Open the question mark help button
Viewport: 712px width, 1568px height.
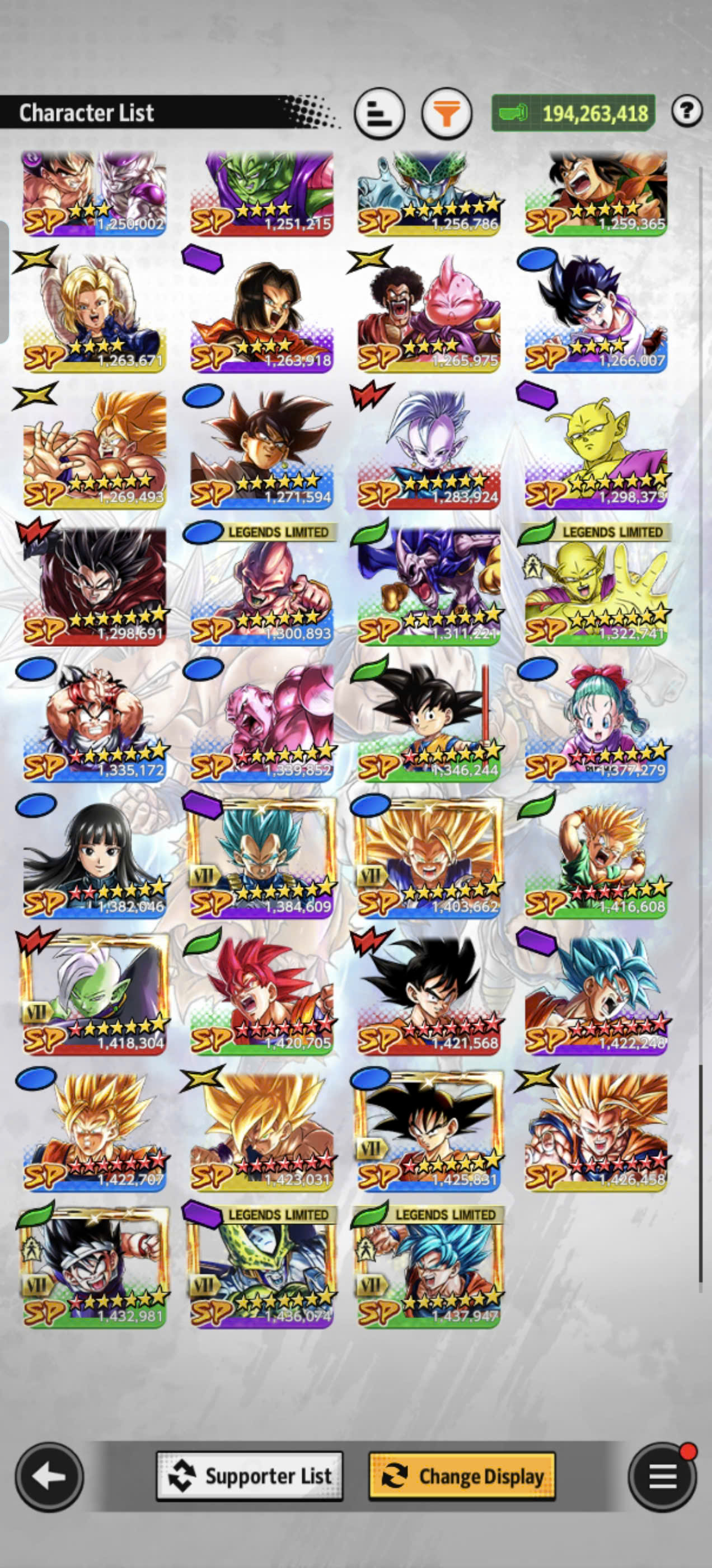[x=687, y=111]
